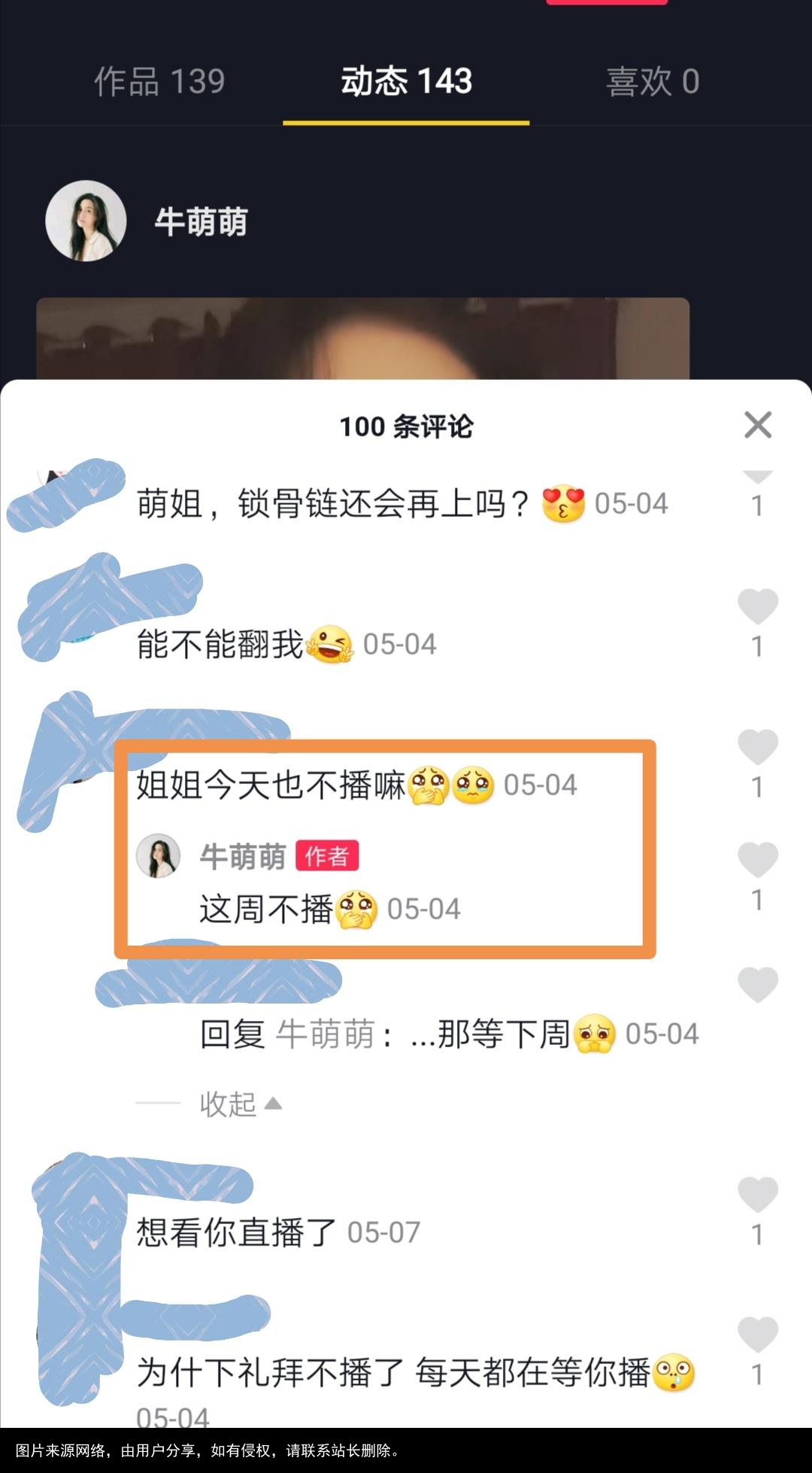Open 牛萌萌's profile avatar at the top
Viewport: 812px width, 1473px height.
pos(85,220)
